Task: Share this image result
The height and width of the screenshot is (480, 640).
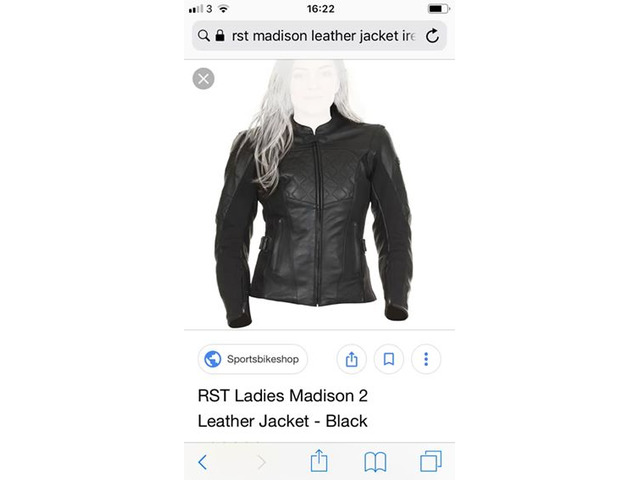Action: pyautogui.click(x=351, y=359)
